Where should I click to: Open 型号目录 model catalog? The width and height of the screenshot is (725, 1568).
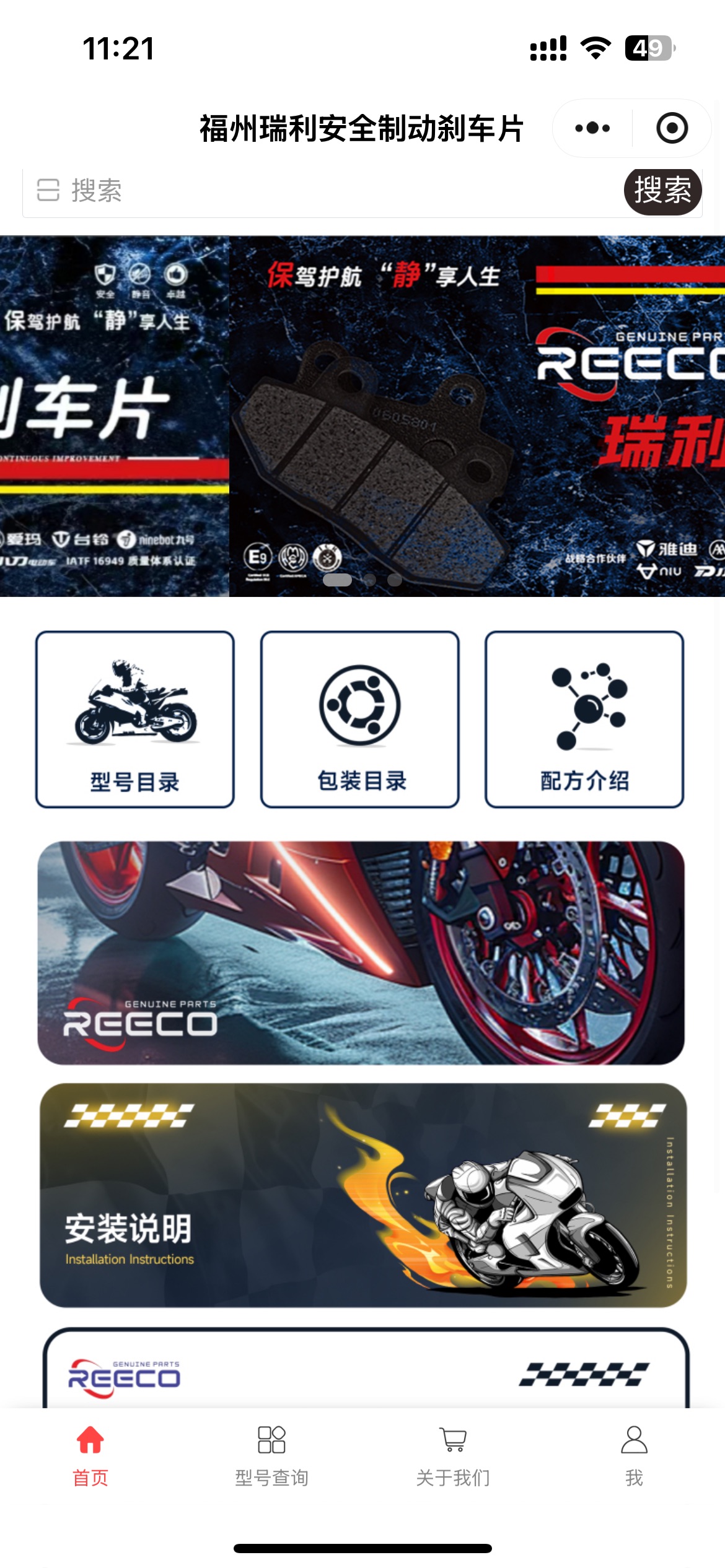(134, 720)
